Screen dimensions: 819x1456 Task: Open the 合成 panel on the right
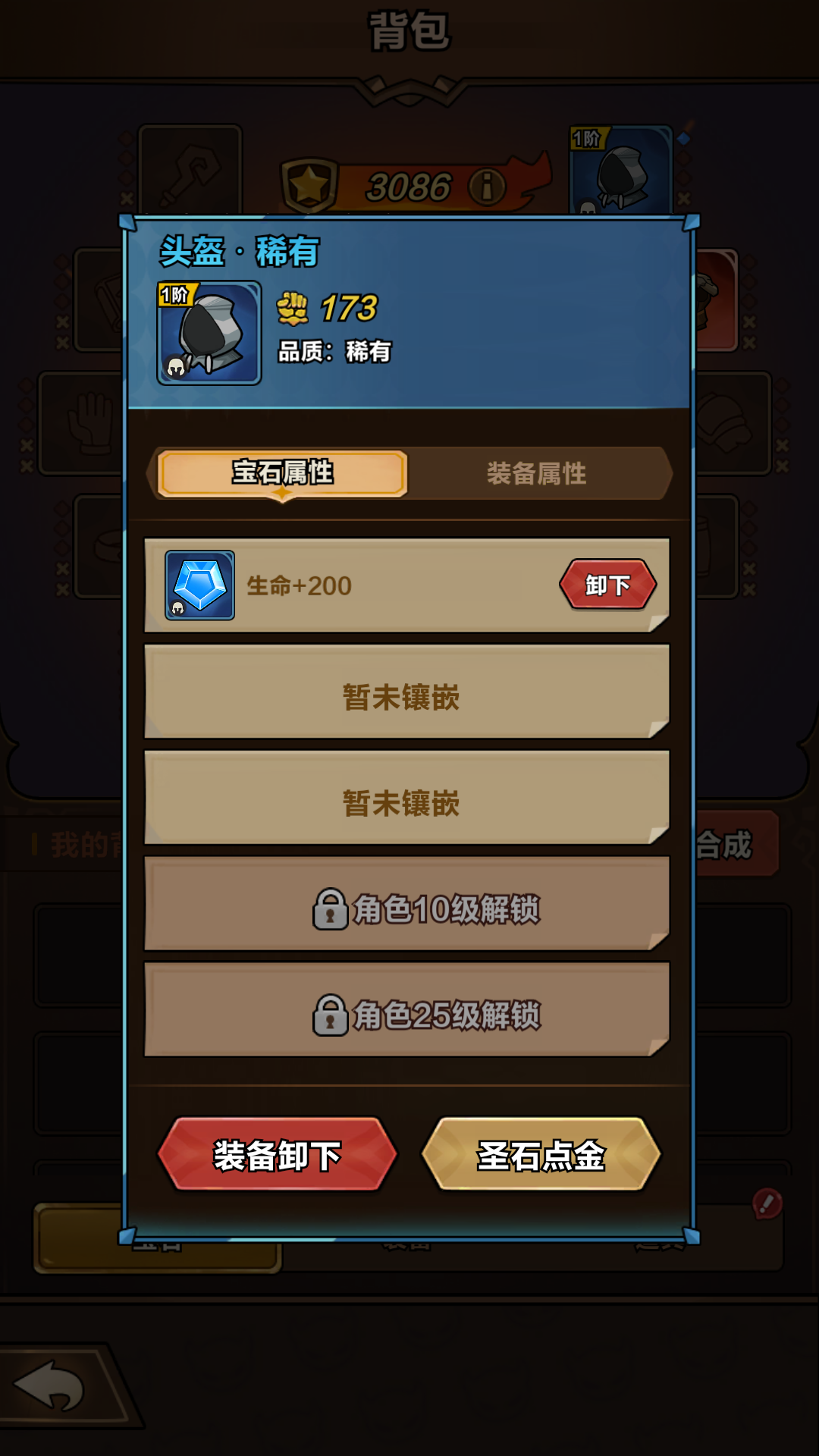click(x=726, y=844)
